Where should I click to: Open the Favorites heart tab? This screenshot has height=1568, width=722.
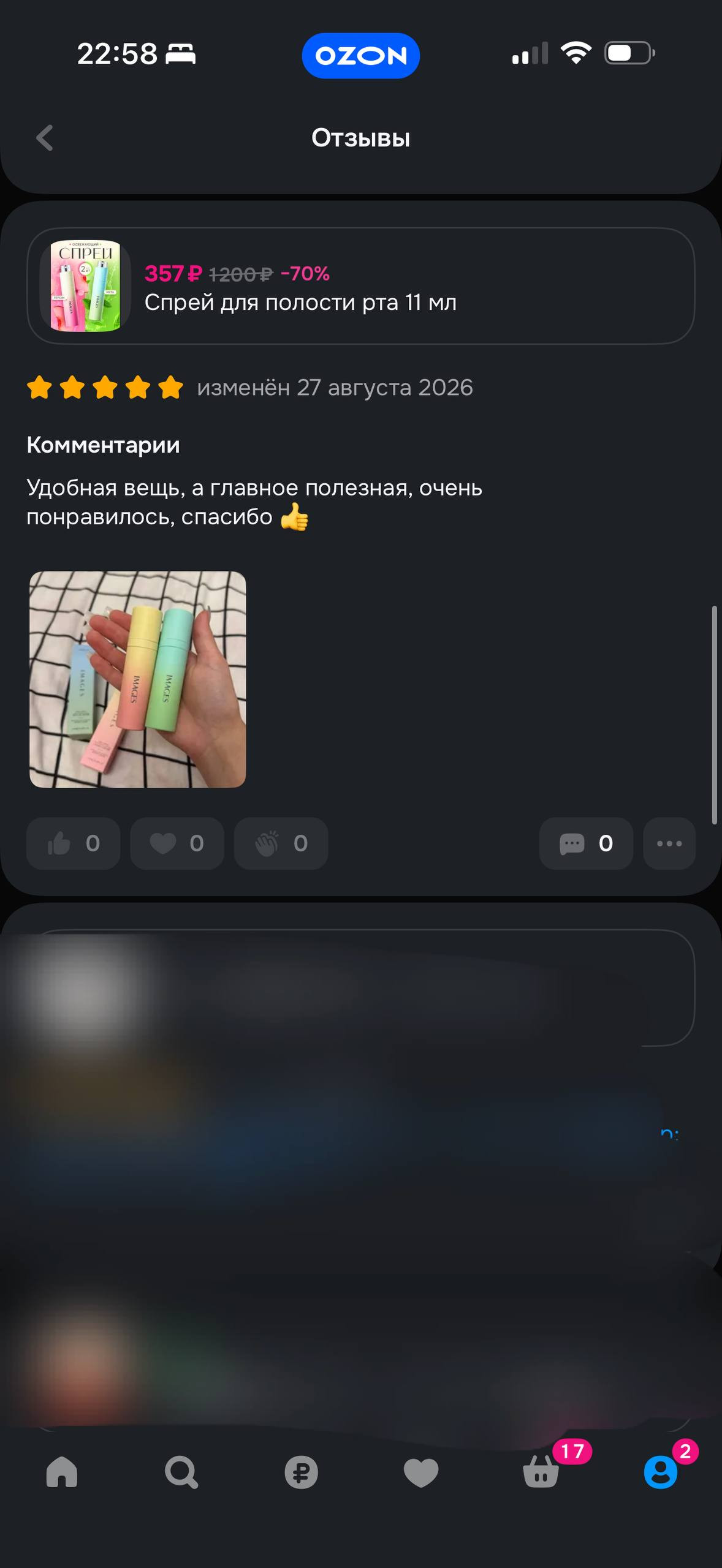pos(421,1472)
